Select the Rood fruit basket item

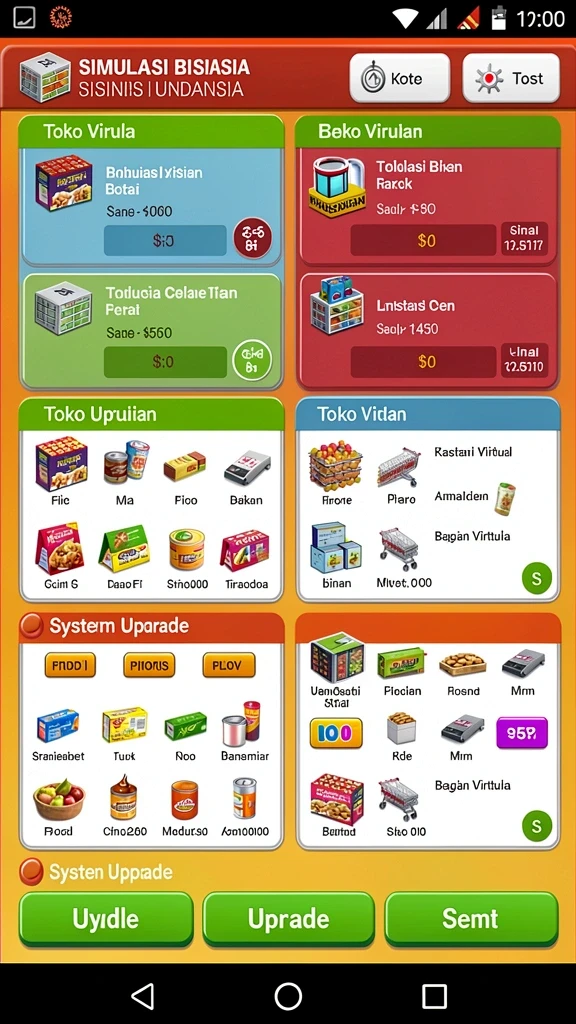(x=59, y=807)
